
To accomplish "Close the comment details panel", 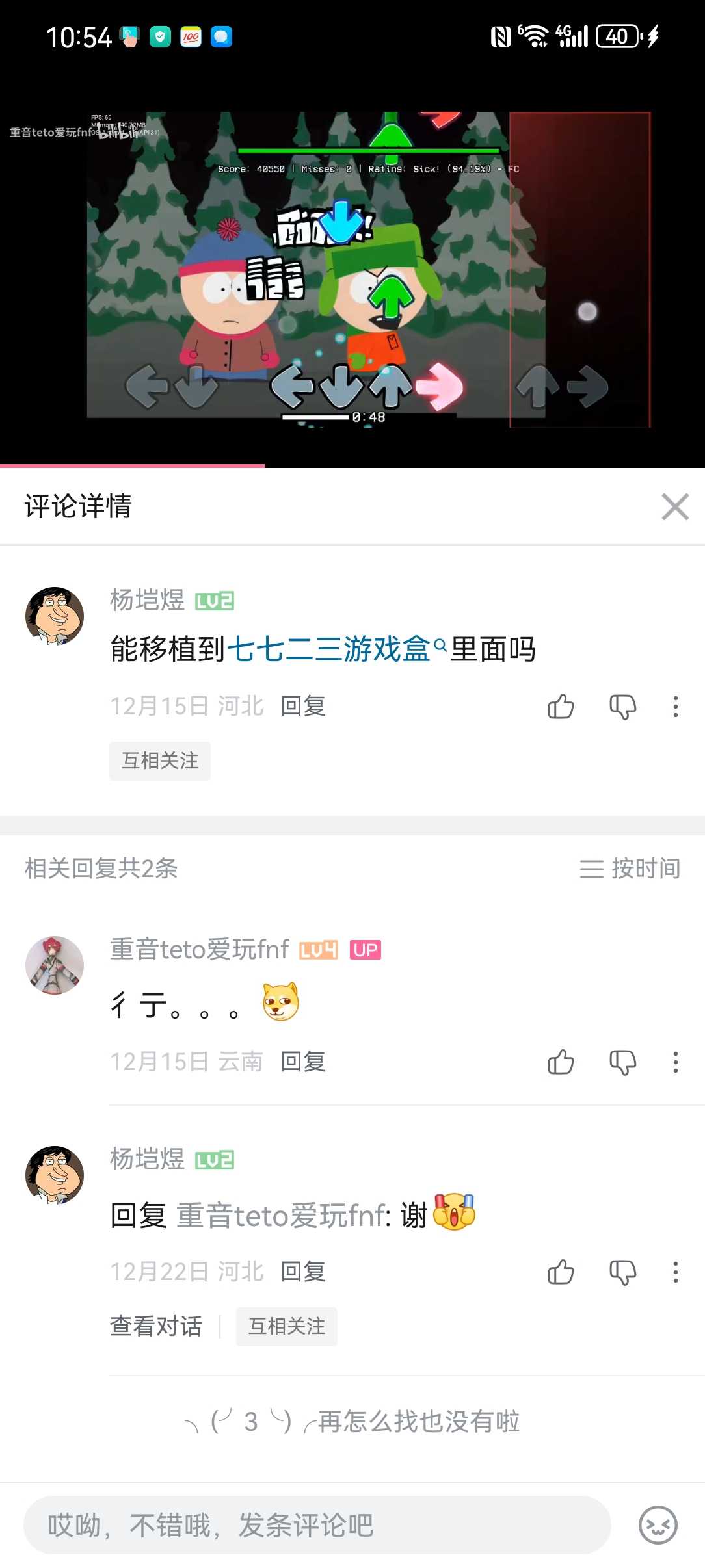I will [x=674, y=506].
